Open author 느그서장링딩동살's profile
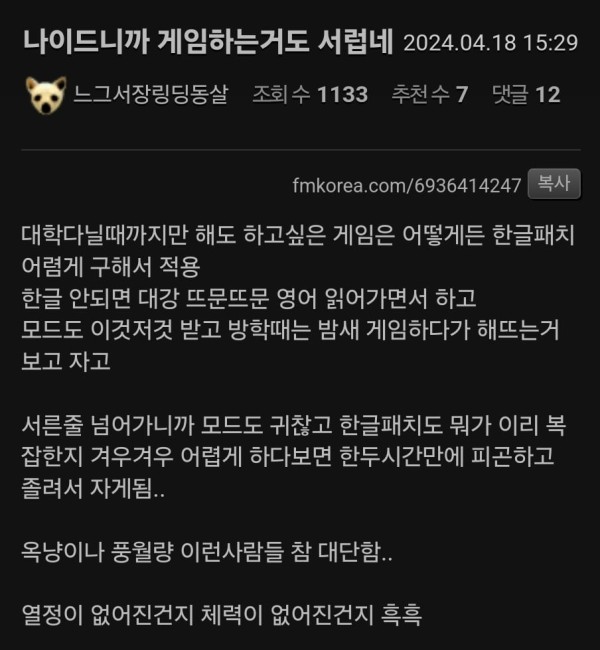The image size is (600, 650). [x=150, y=95]
